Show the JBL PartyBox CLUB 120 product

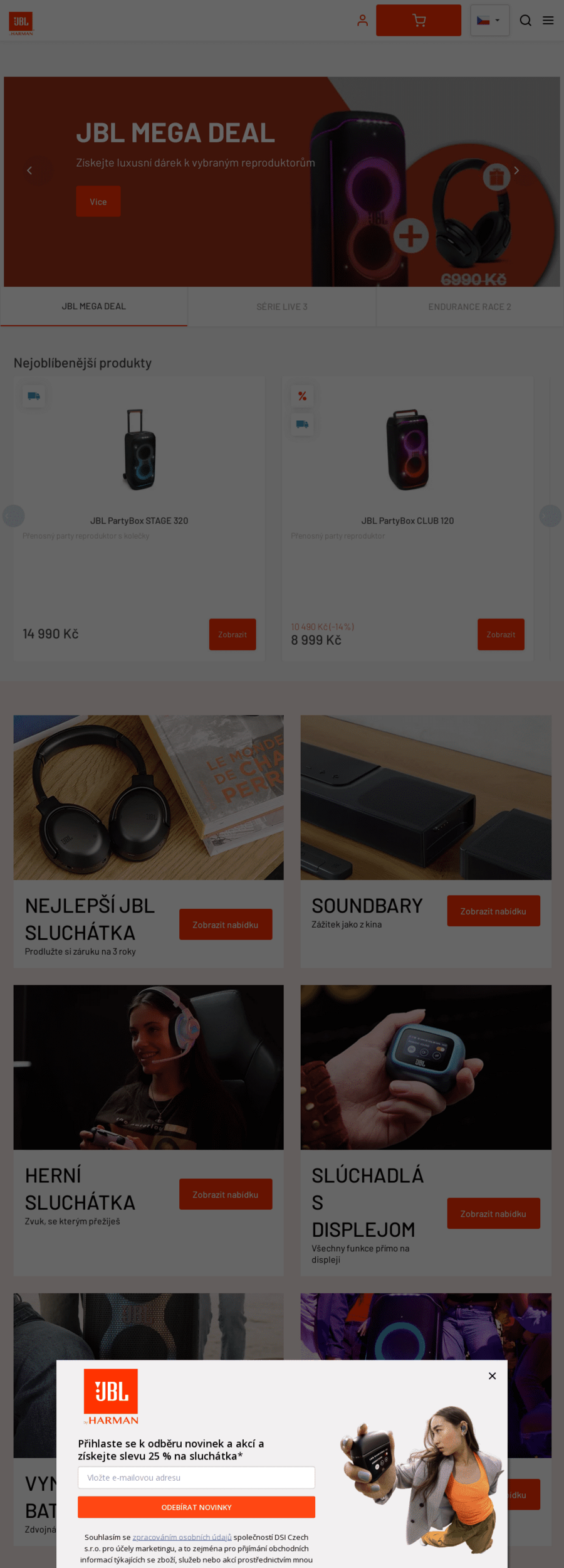[x=501, y=634]
